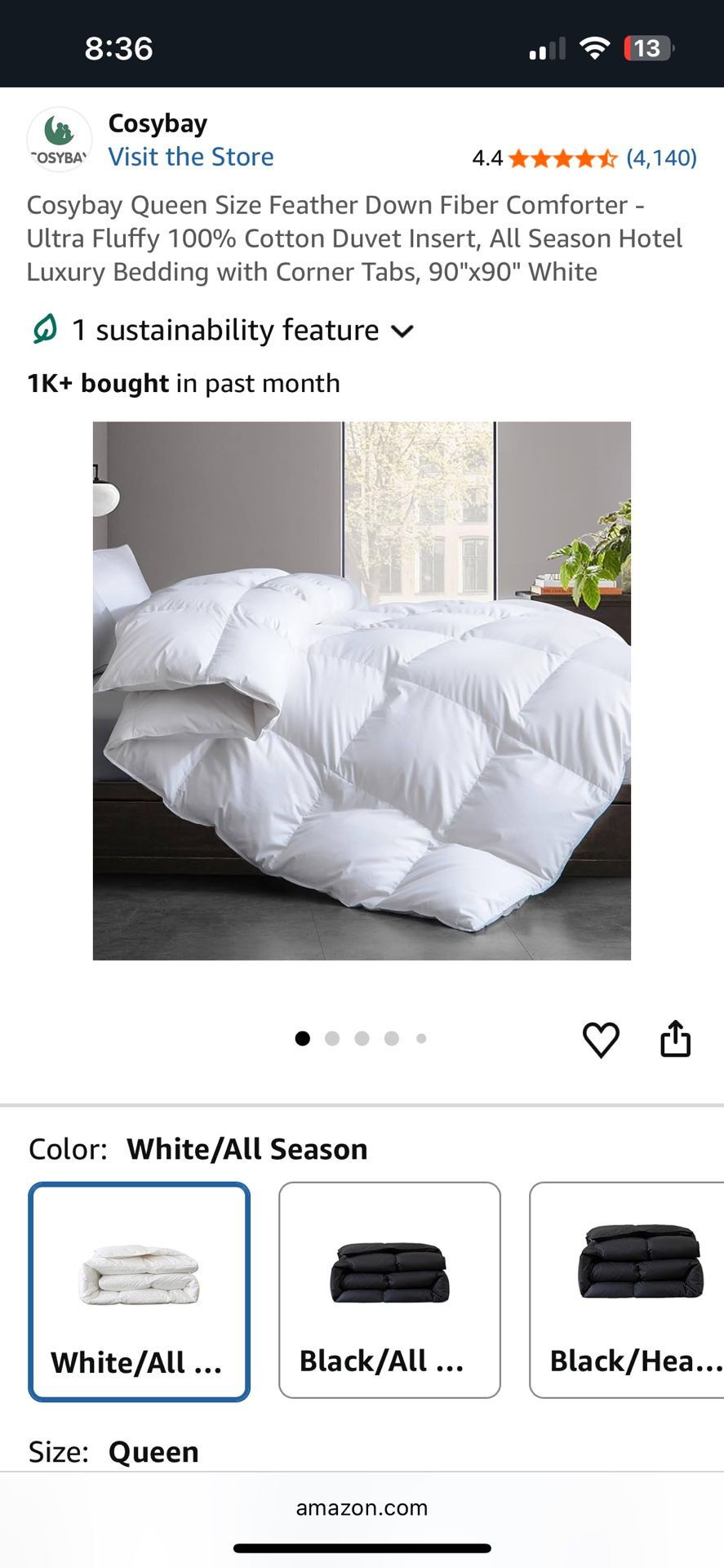Tap the main comforter product image
Image resolution: width=724 pixels, height=1568 pixels.
pyautogui.click(x=362, y=690)
